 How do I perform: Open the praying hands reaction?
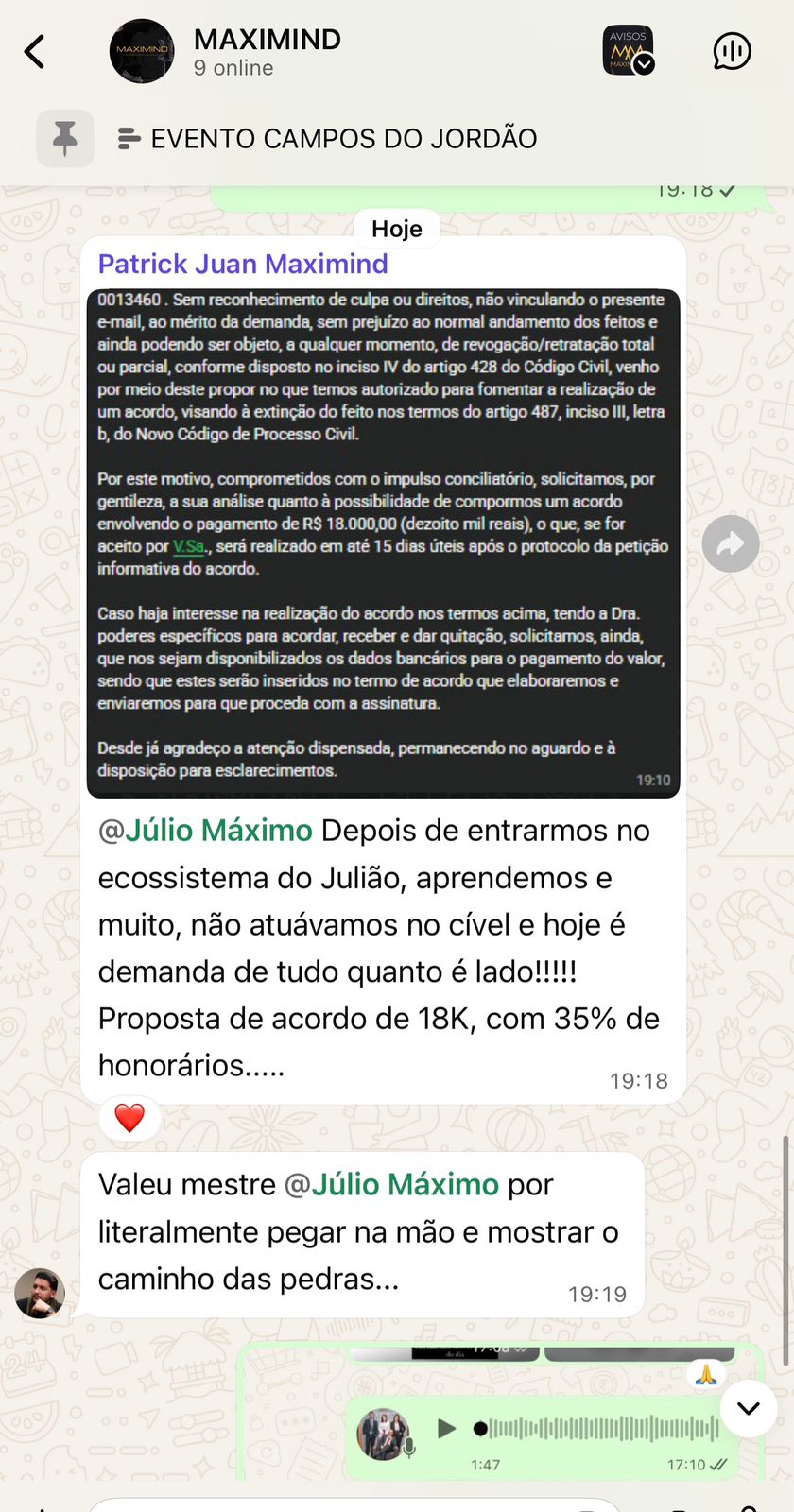pyautogui.click(x=706, y=1374)
